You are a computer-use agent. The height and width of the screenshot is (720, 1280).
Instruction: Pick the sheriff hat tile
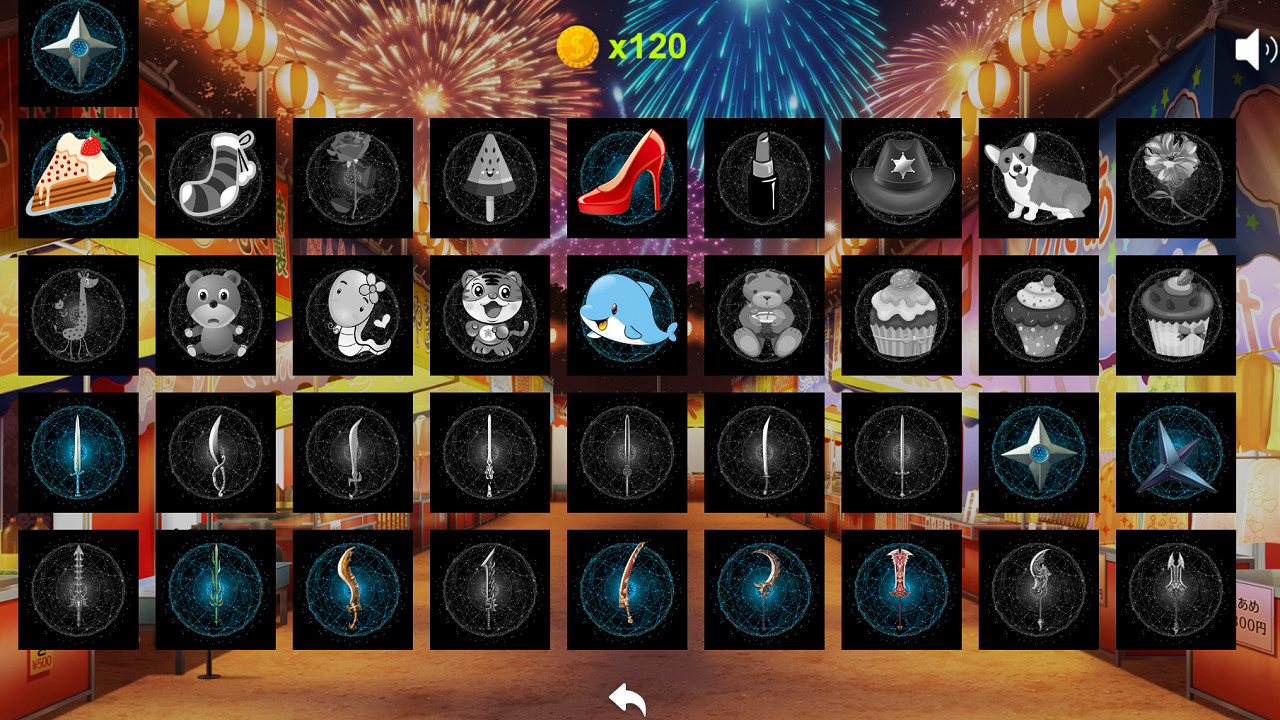[901, 178]
